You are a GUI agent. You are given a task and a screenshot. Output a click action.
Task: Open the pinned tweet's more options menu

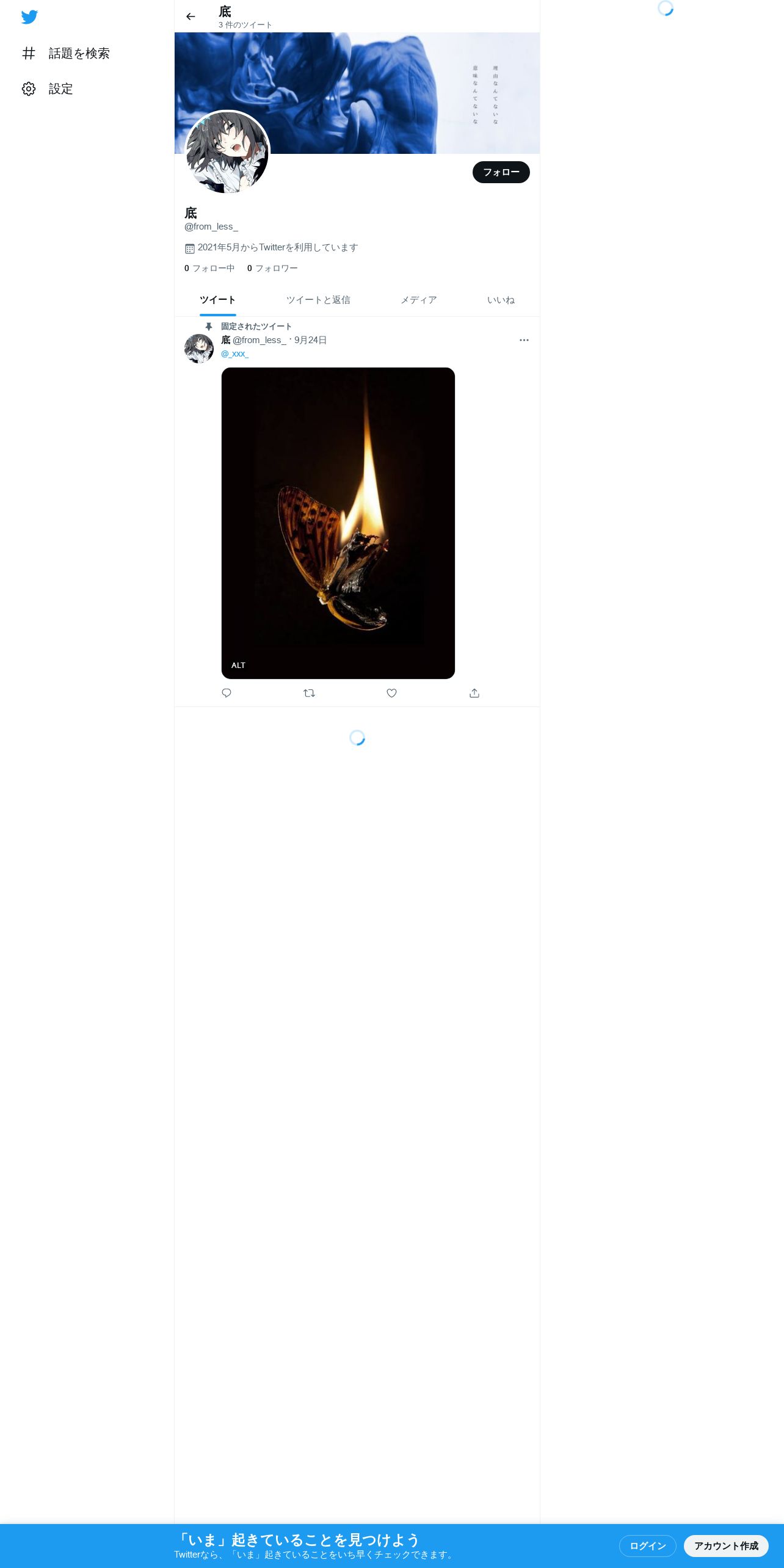point(524,340)
